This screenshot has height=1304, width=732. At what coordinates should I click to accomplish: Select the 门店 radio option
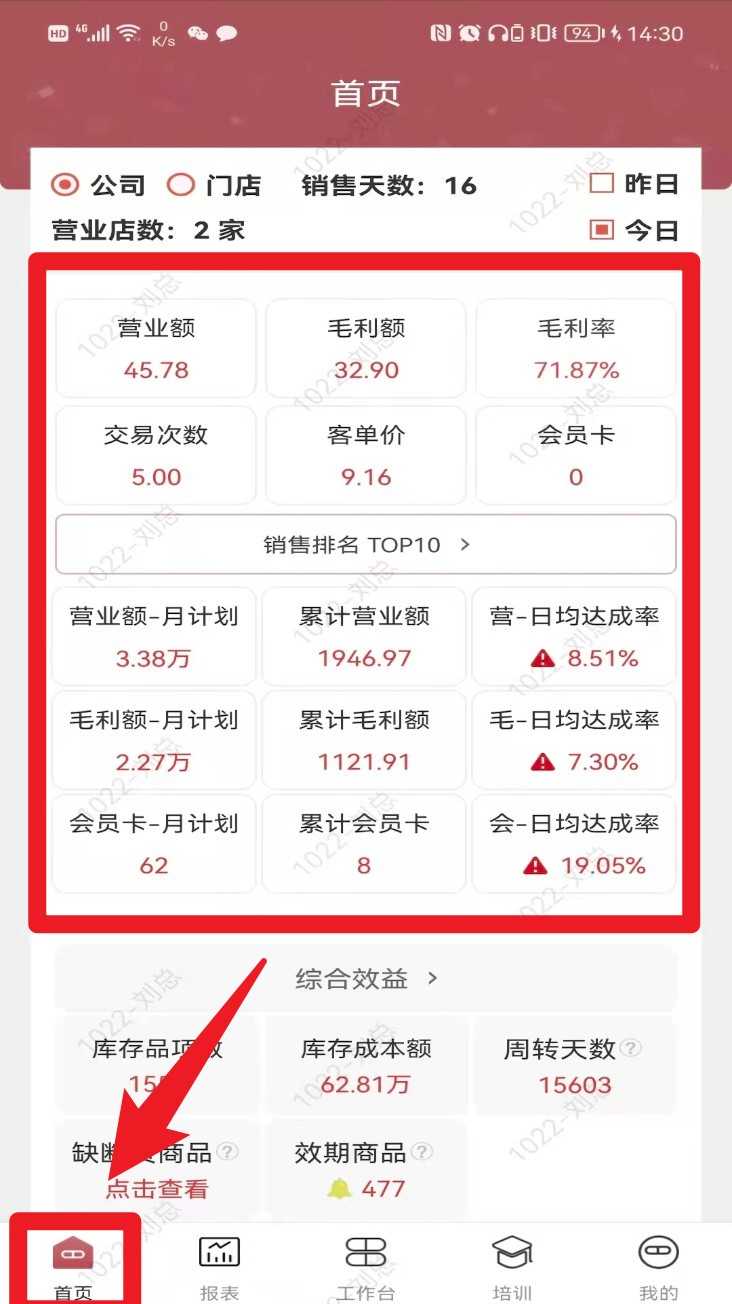181,185
